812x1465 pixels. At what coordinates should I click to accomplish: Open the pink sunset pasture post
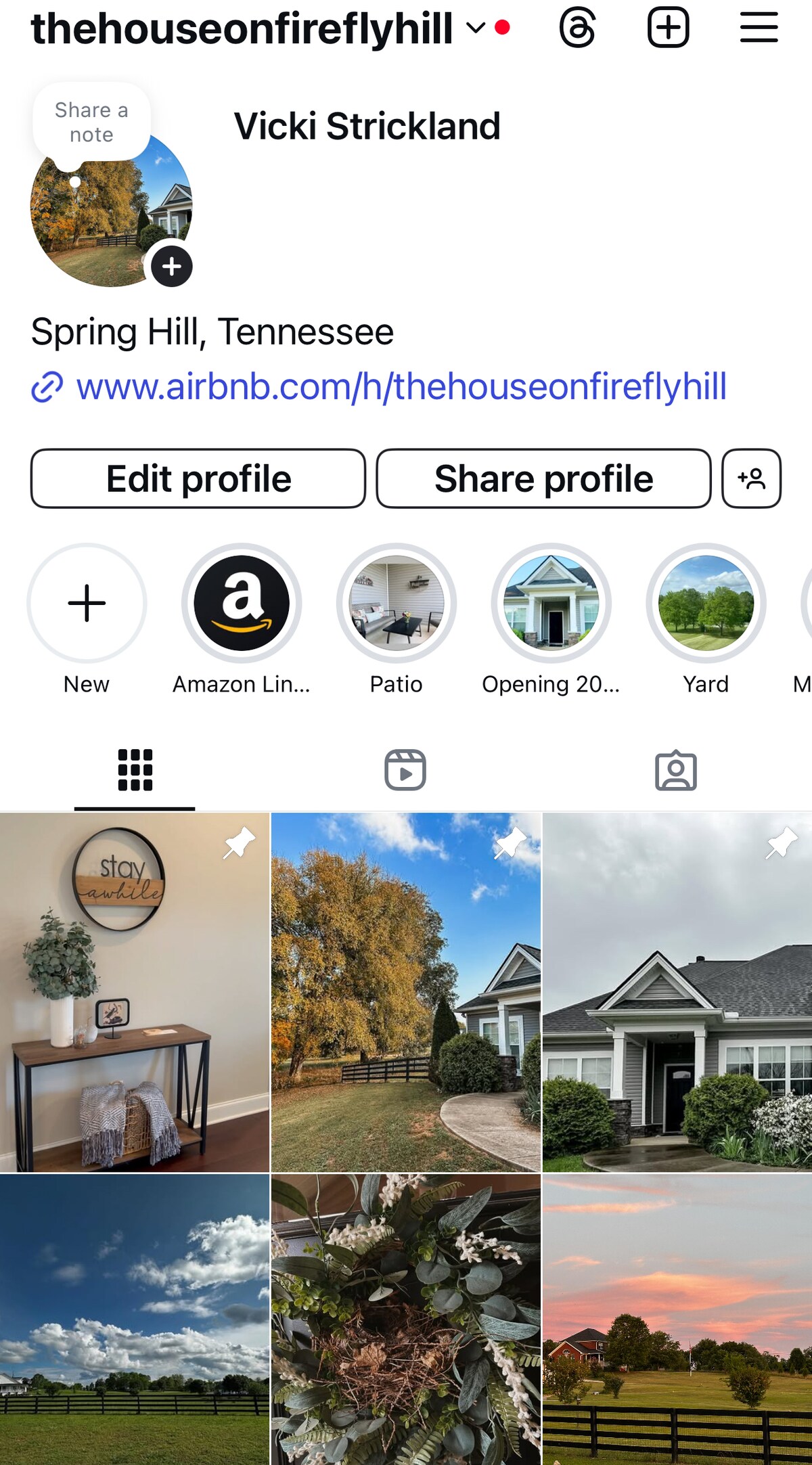(x=677, y=1320)
